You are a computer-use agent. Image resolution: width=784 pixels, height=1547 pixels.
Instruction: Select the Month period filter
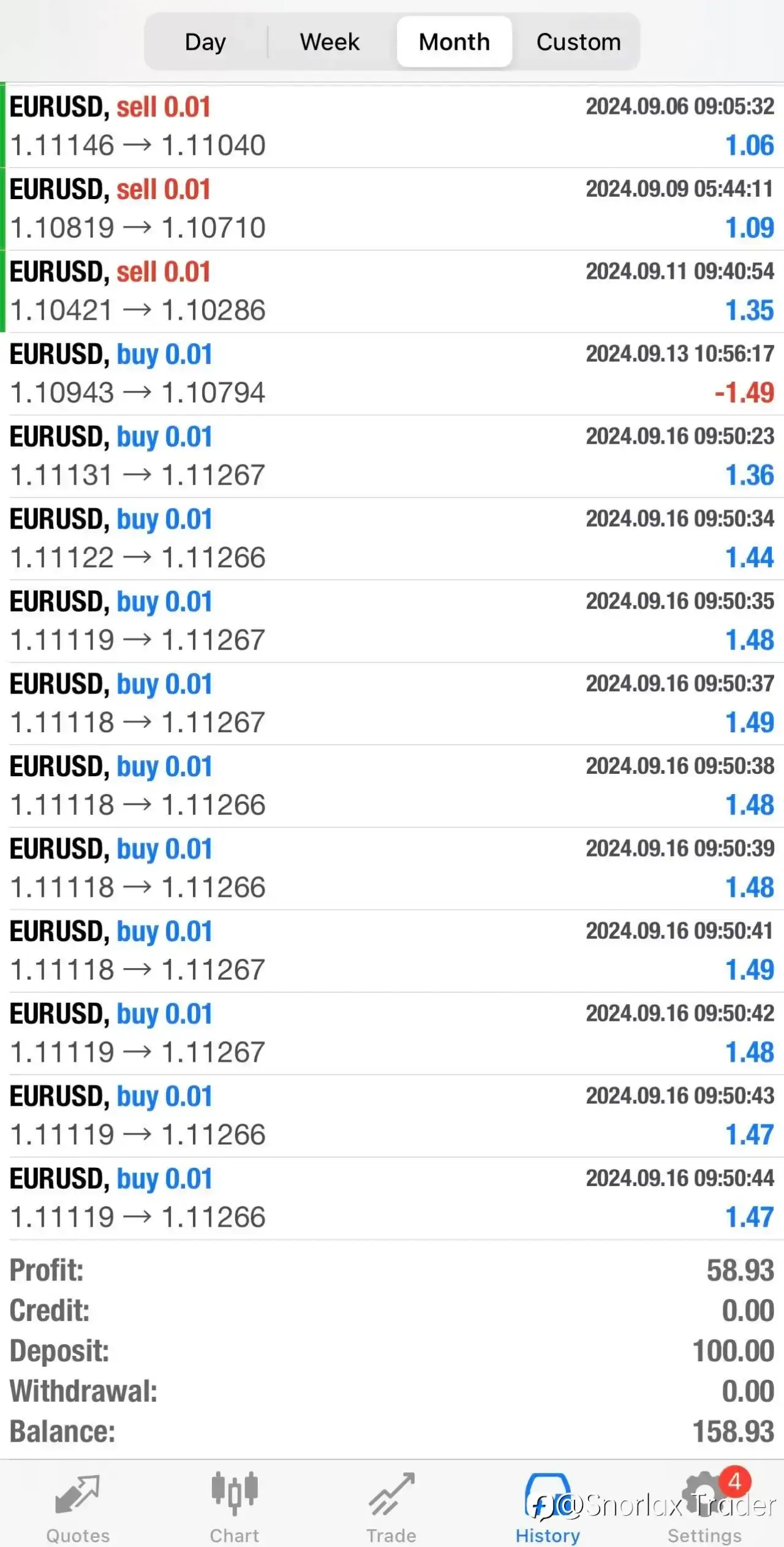click(454, 42)
